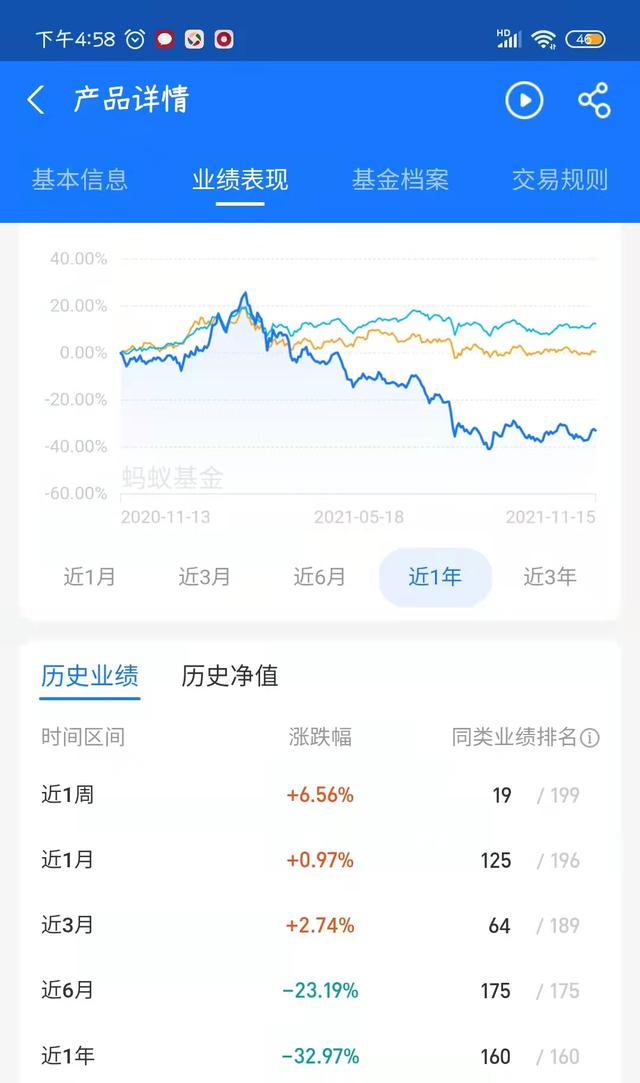Open the 历史业绩 section
Viewport: 640px width, 1083px height.
click(x=90, y=676)
